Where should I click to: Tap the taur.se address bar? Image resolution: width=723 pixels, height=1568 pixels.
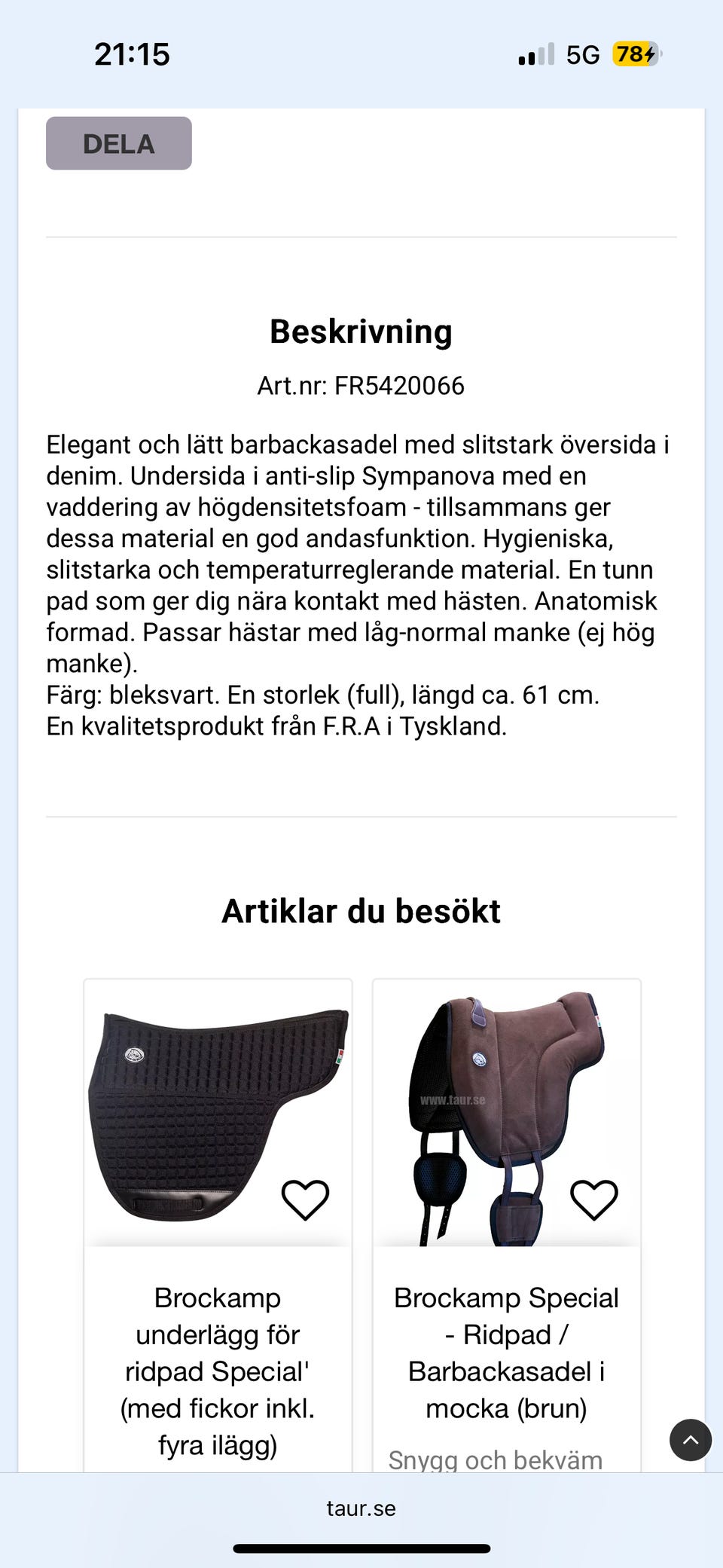[x=361, y=1508]
